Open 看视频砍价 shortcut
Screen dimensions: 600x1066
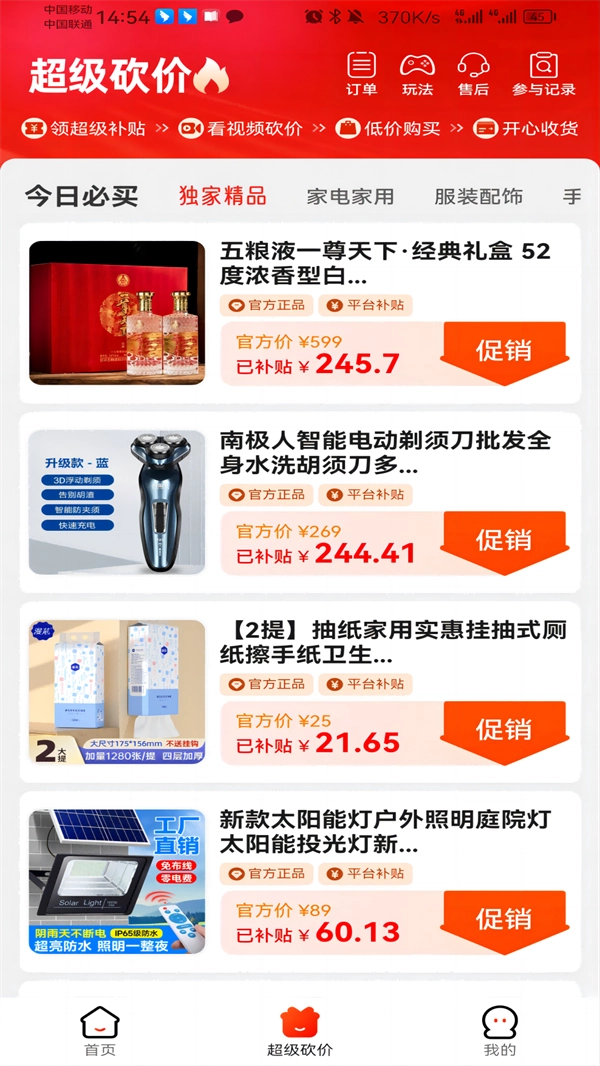coord(241,129)
